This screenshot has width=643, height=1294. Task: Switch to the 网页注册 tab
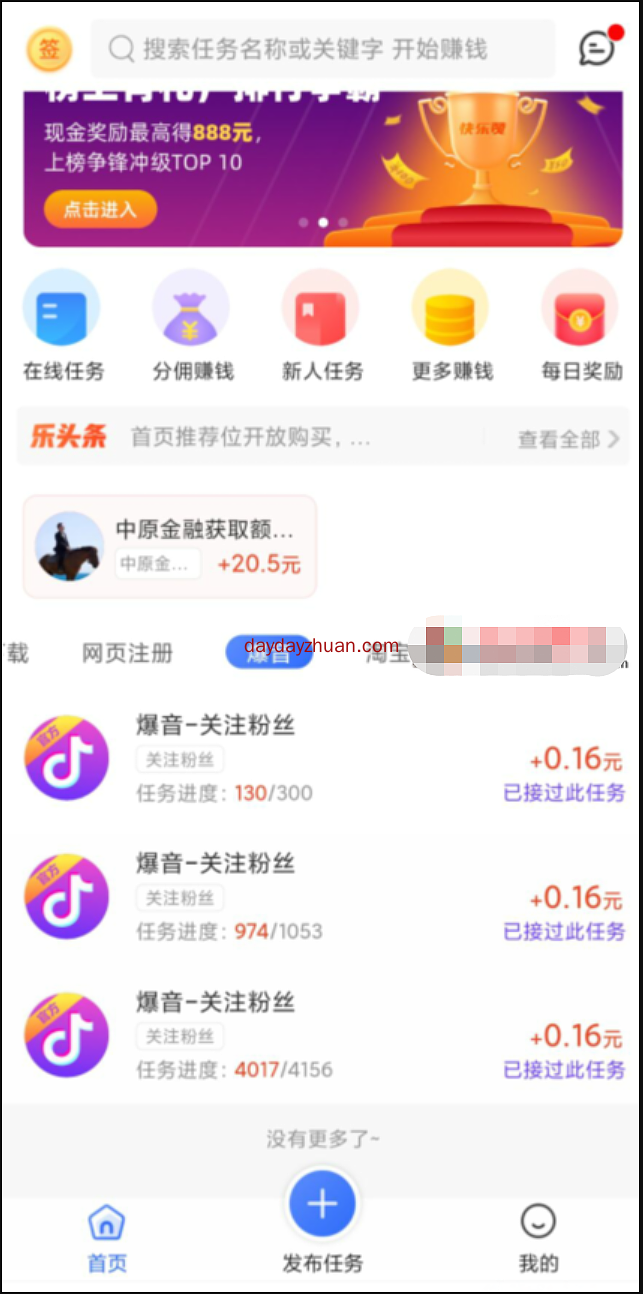[127, 654]
